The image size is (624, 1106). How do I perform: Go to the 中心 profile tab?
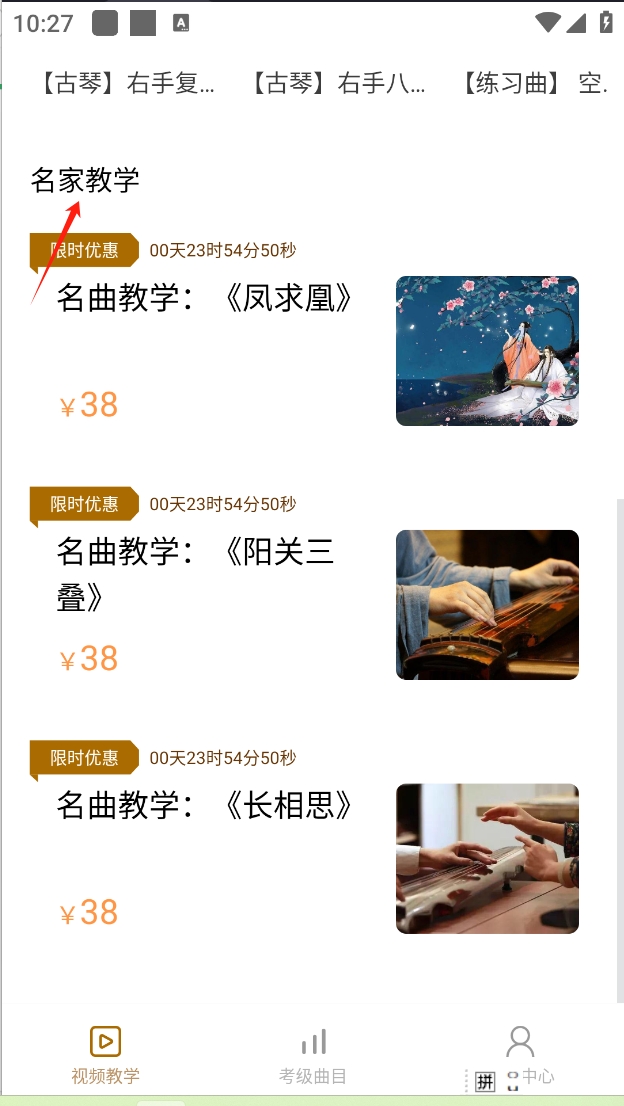520,1055
